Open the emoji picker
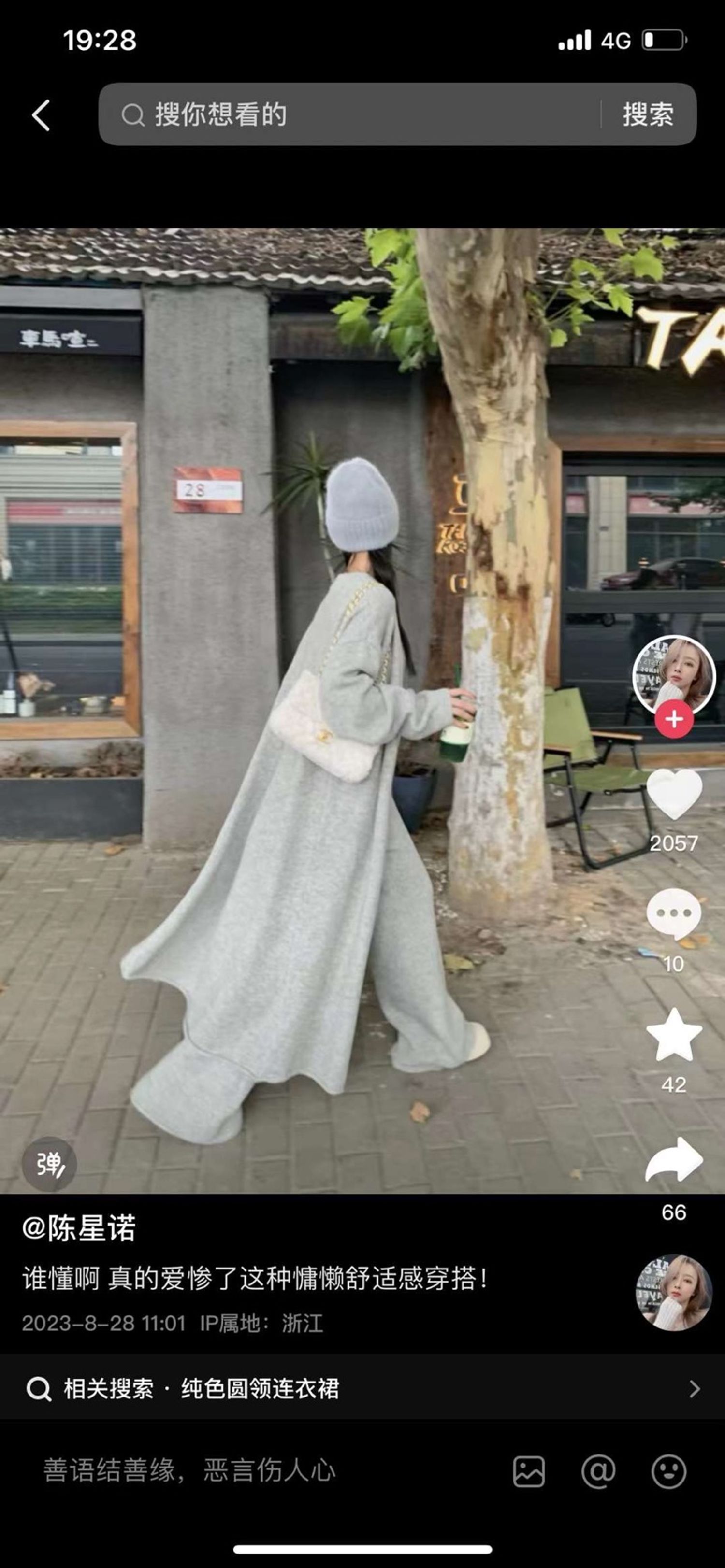 tap(668, 1472)
